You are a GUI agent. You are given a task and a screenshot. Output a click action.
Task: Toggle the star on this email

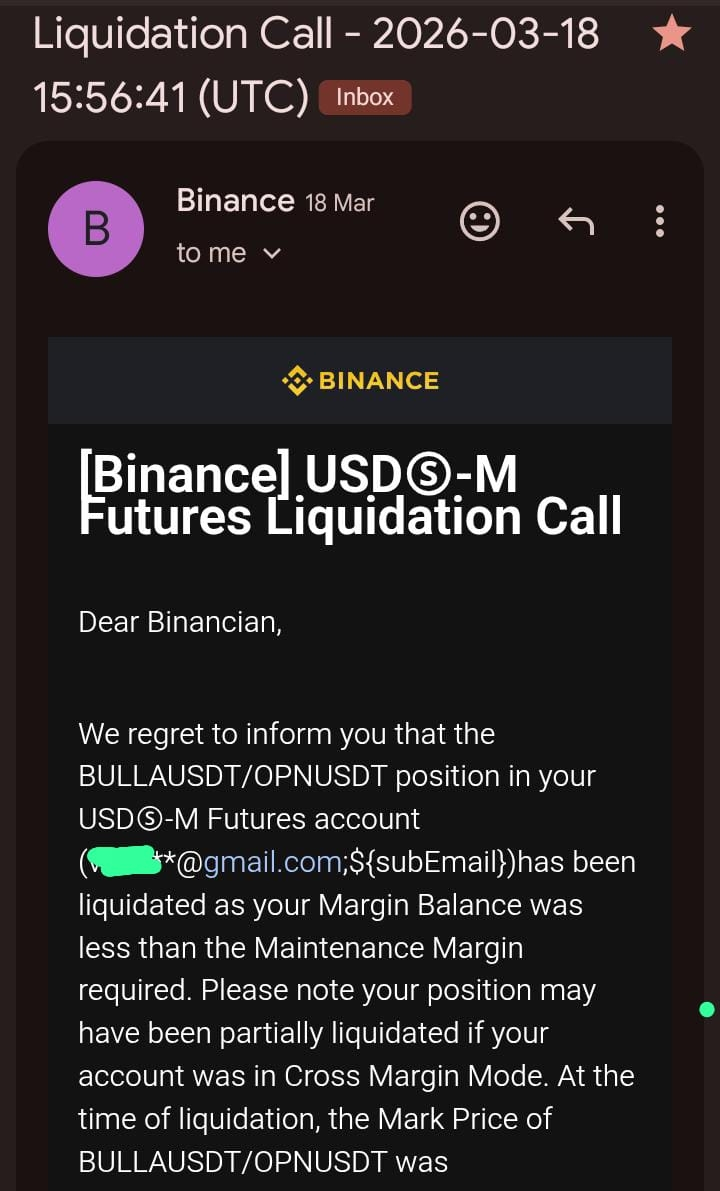click(671, 36)
